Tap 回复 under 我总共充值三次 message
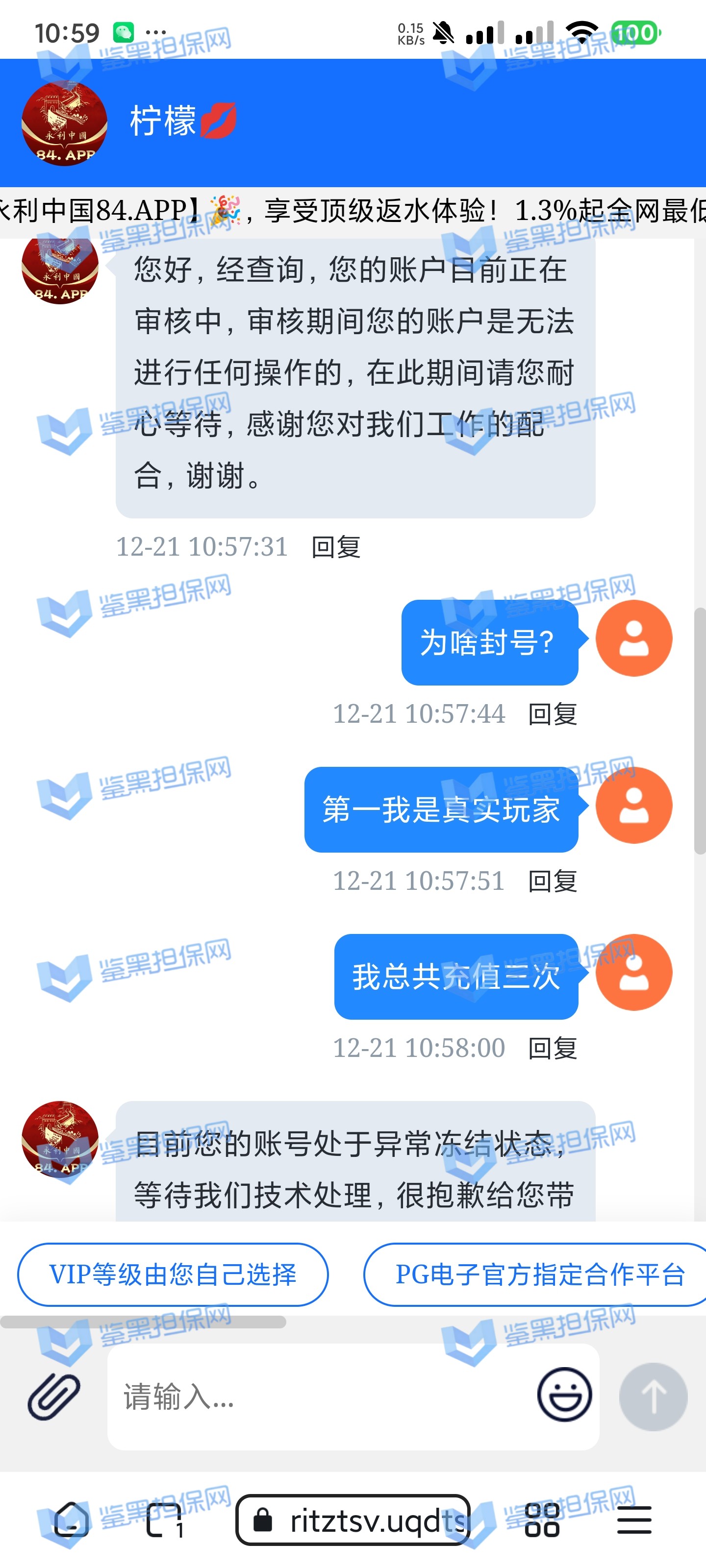 coord(552,1048)
